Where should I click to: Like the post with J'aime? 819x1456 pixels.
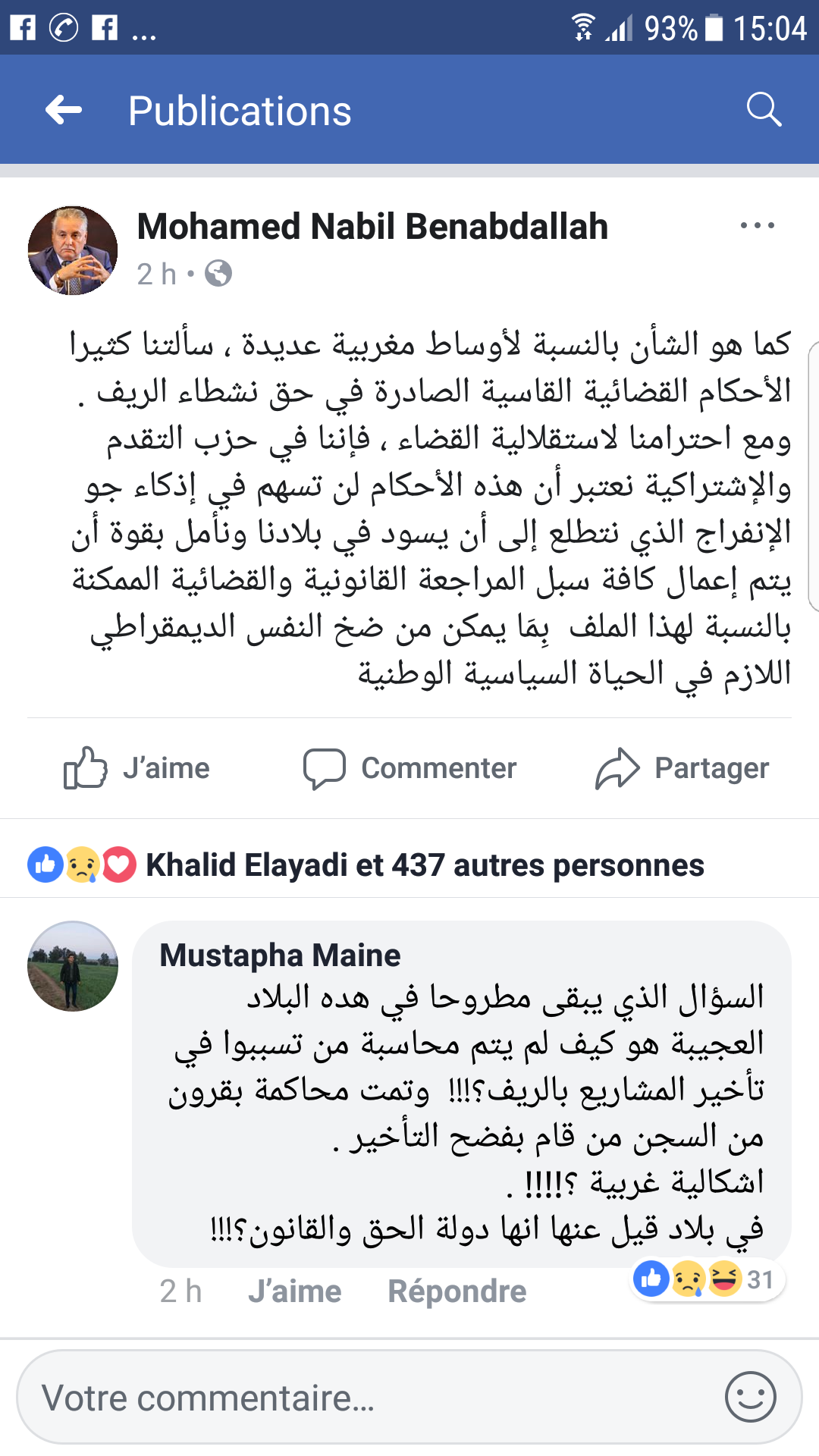136,768
